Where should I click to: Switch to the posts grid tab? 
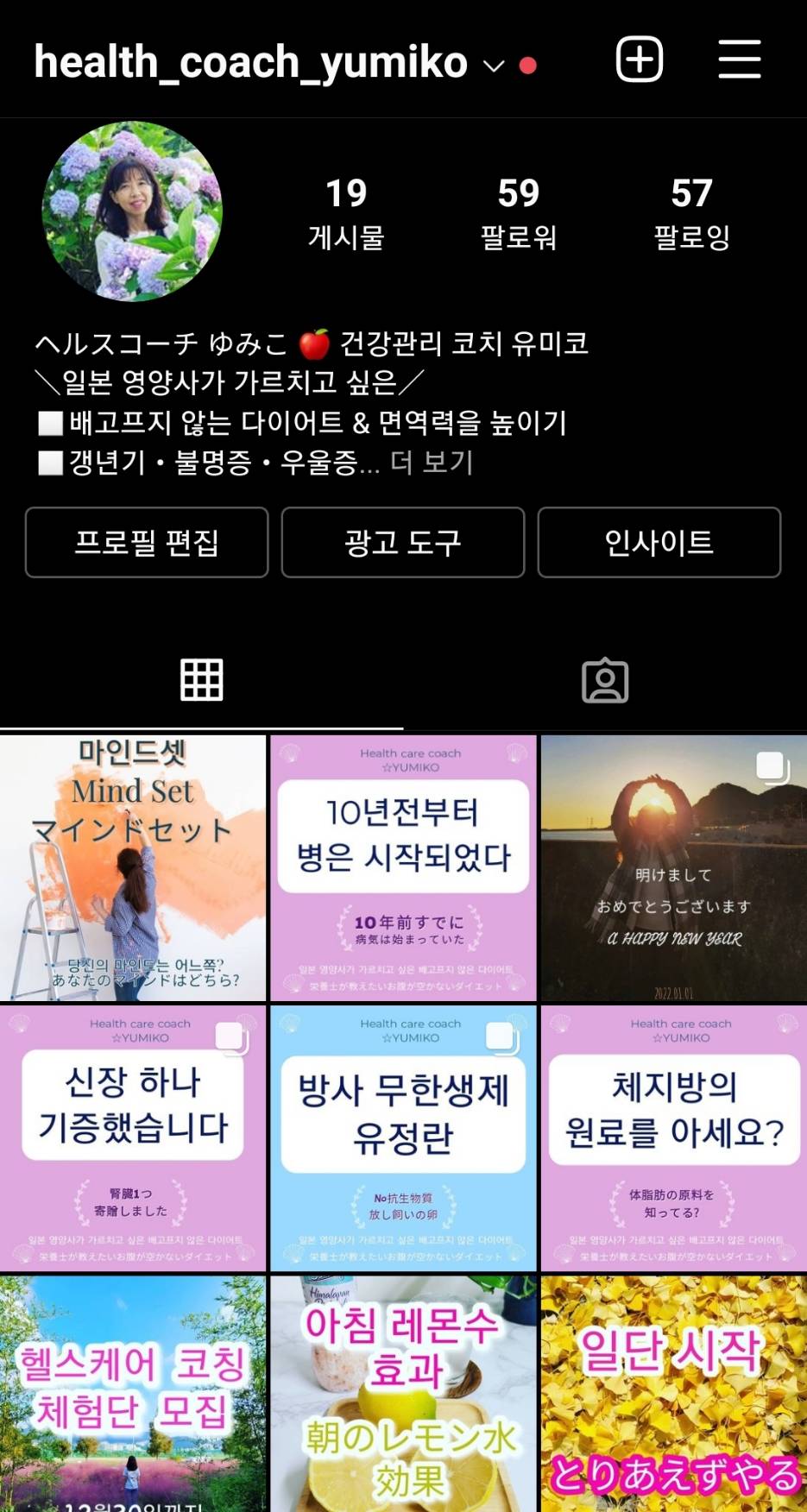[202, 680]
